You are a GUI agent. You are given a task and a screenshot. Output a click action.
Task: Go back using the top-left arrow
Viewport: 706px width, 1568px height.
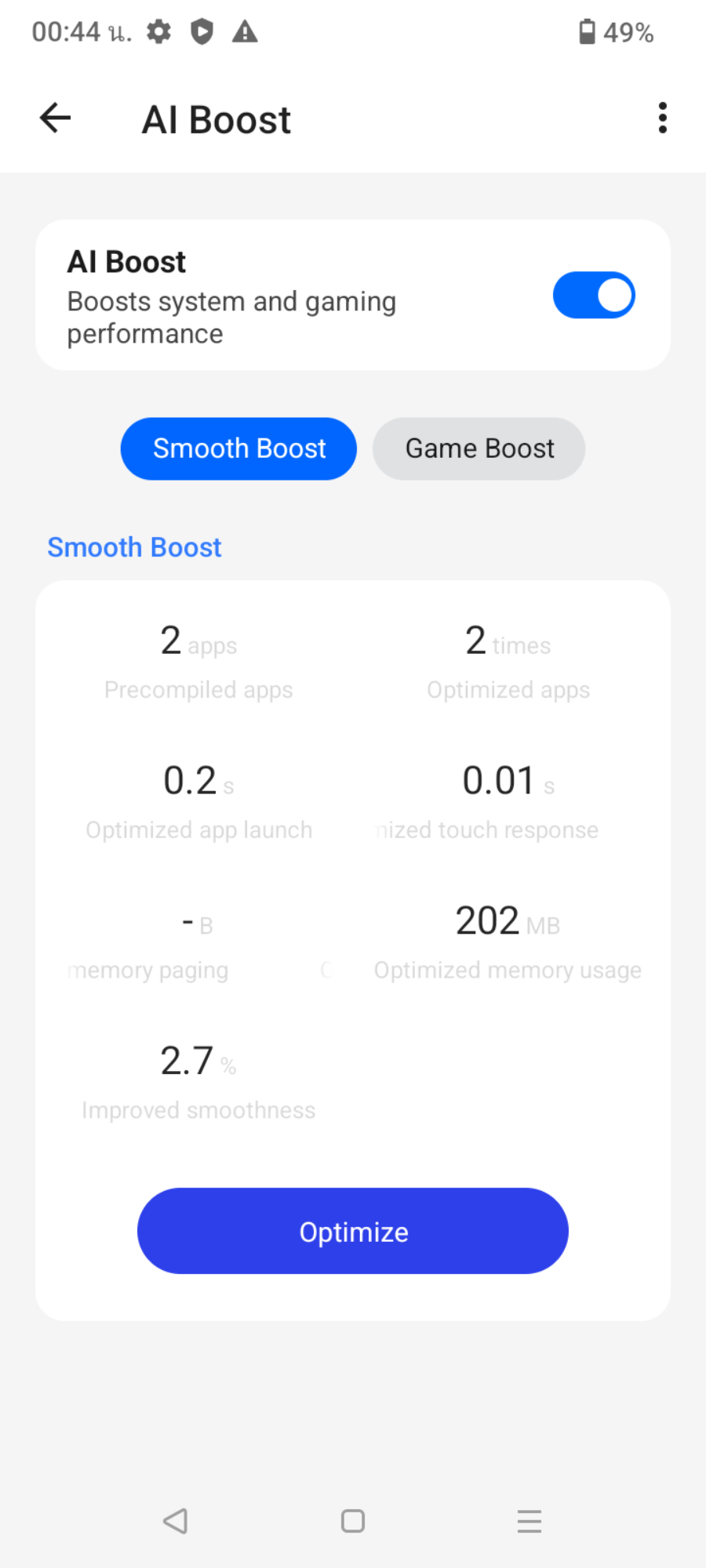(x=55, y=118)
